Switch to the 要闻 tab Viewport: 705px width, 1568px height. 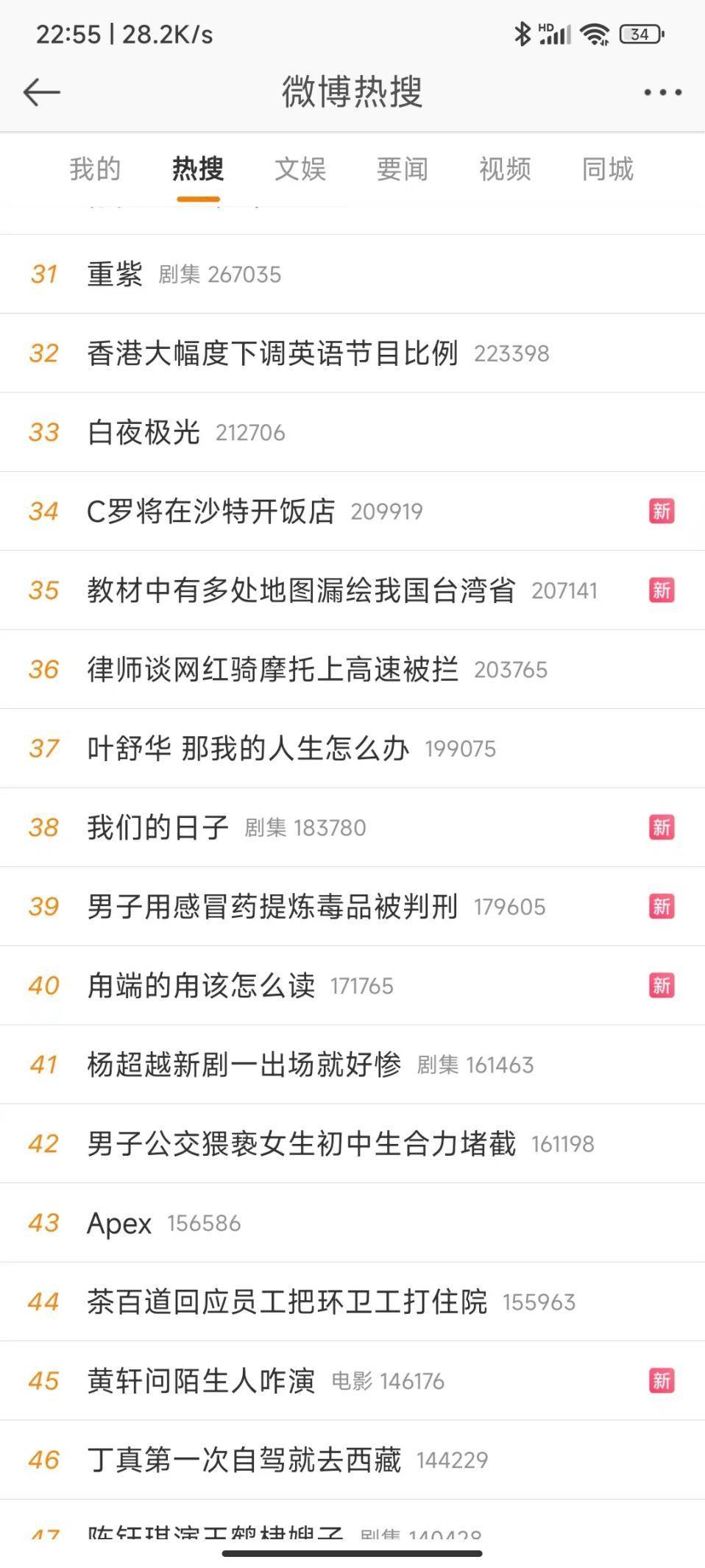coord(403,169)
